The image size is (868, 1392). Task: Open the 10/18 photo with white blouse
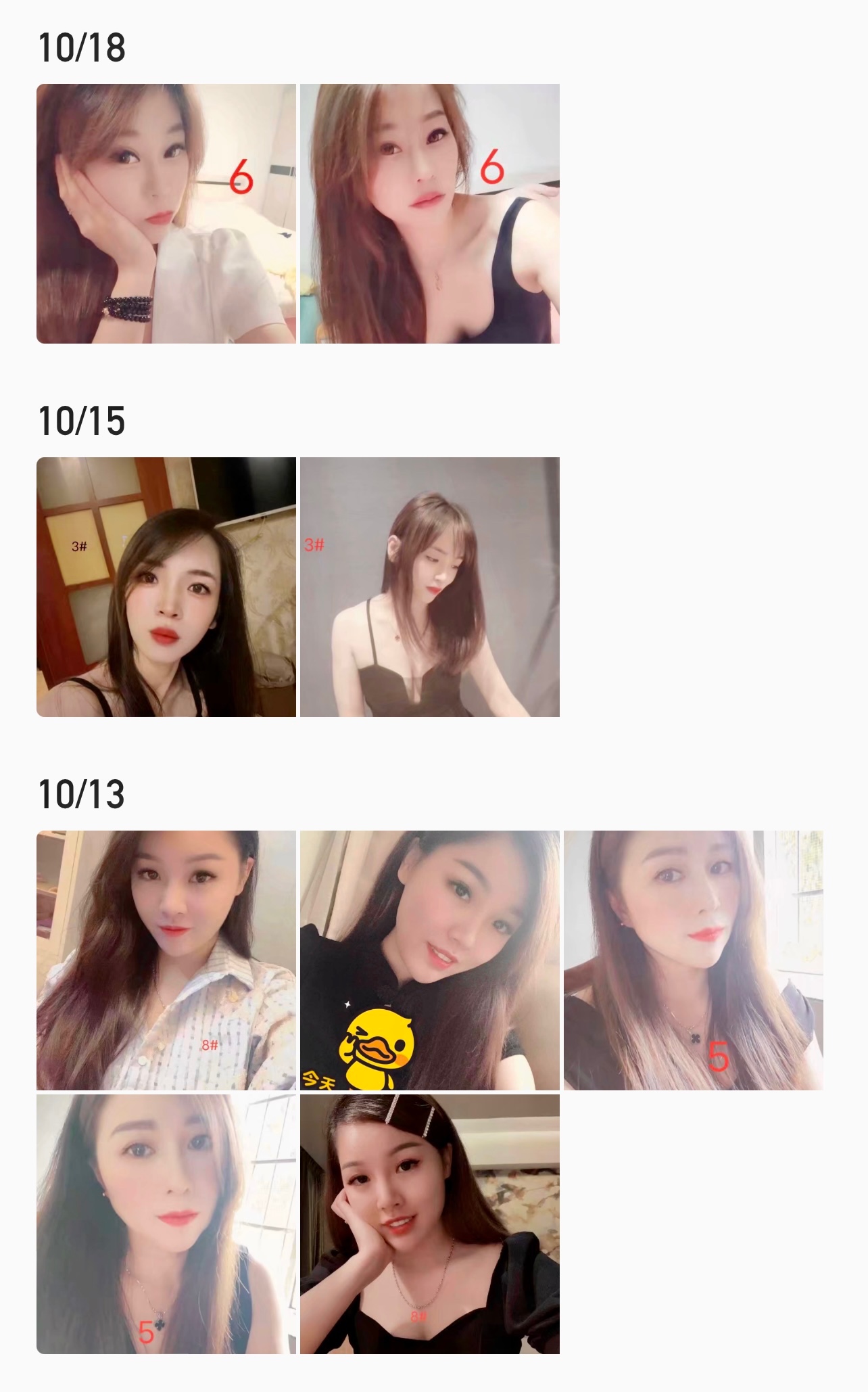tap(166, 213)
